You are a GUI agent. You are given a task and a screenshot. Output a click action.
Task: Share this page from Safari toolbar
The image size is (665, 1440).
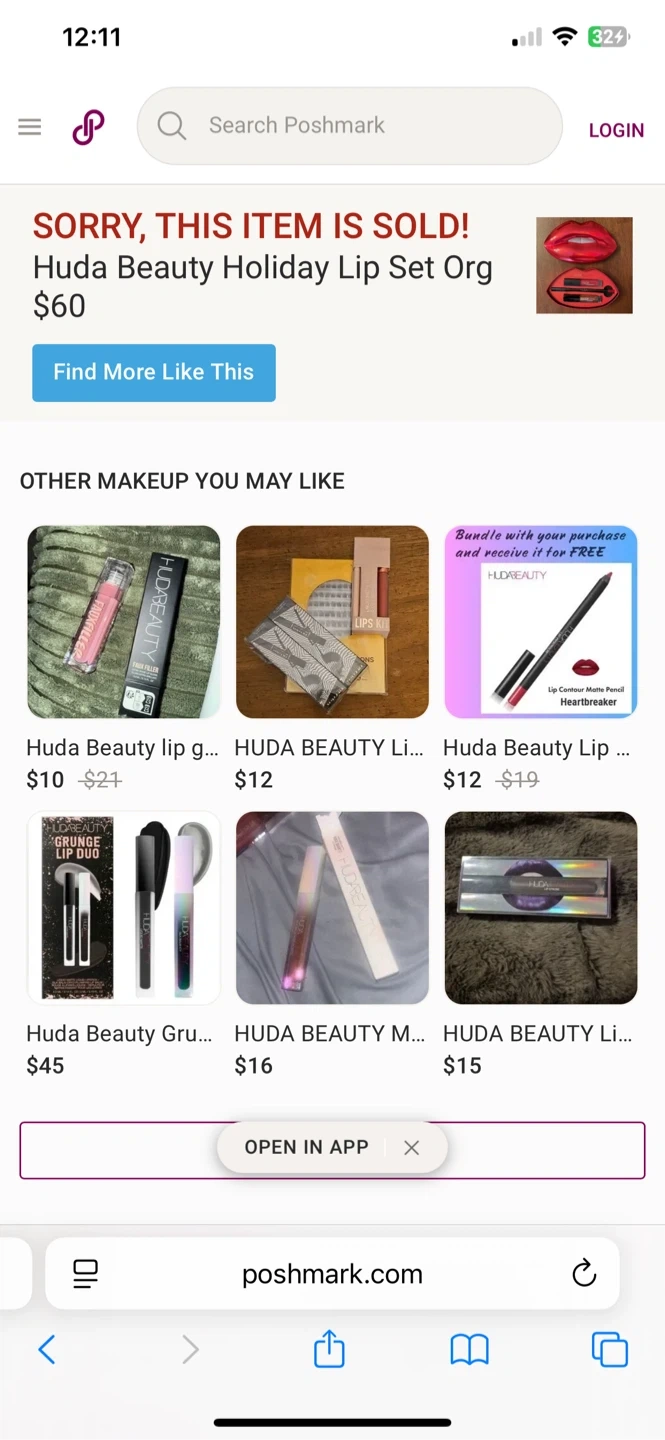329,1350
